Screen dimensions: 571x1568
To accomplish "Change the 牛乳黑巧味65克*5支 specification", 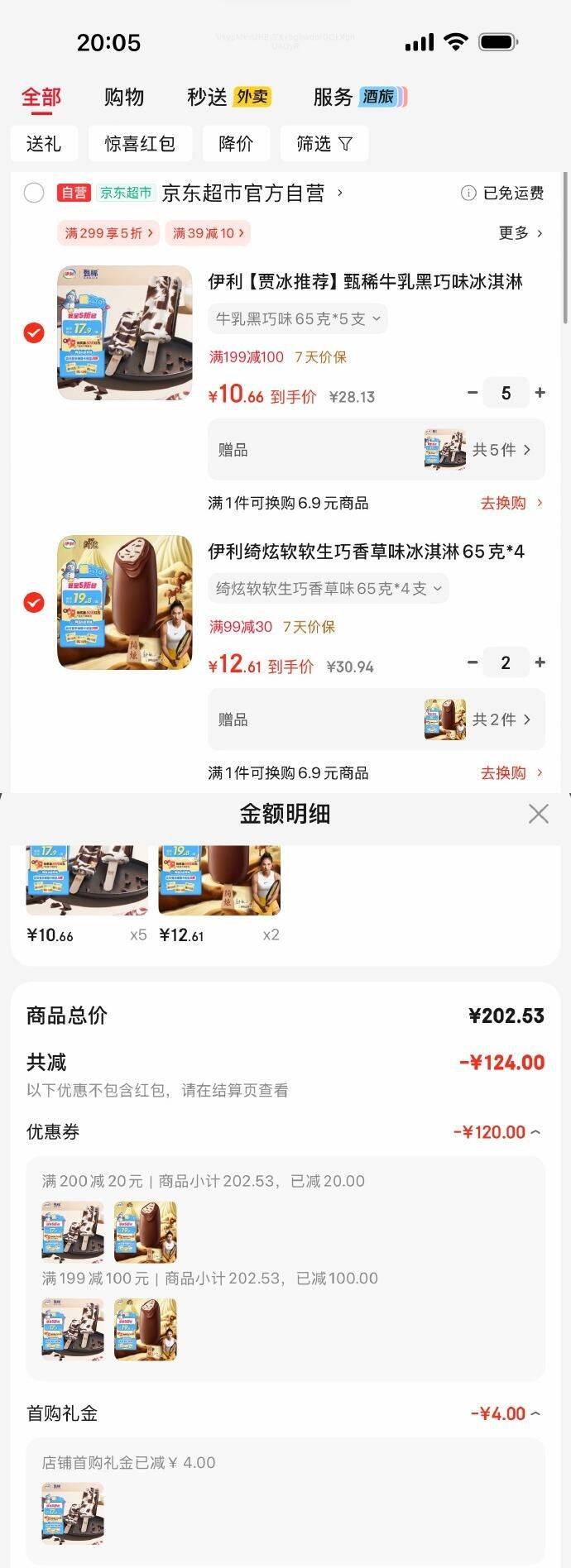I will (297, 319).
